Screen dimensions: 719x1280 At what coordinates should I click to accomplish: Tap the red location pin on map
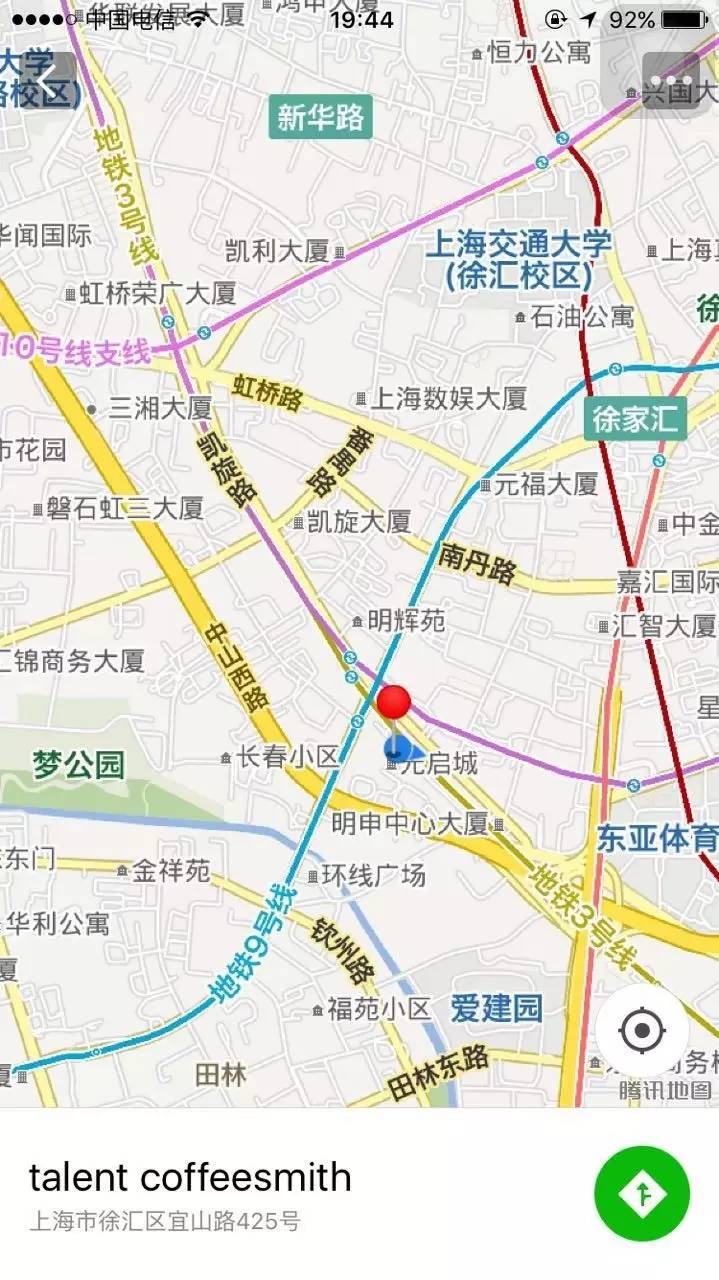[x=393, y=702]
